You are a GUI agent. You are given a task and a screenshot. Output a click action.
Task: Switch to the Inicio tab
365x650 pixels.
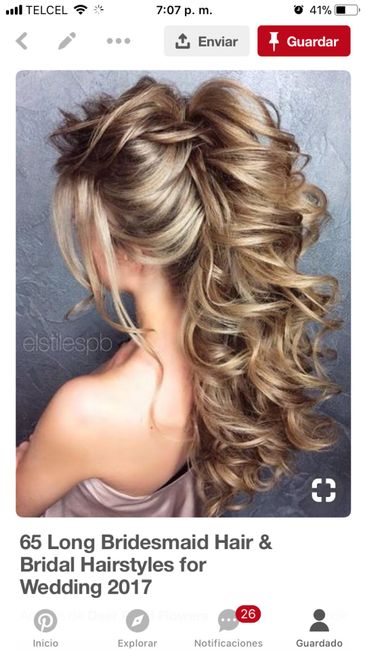point(46,628)
